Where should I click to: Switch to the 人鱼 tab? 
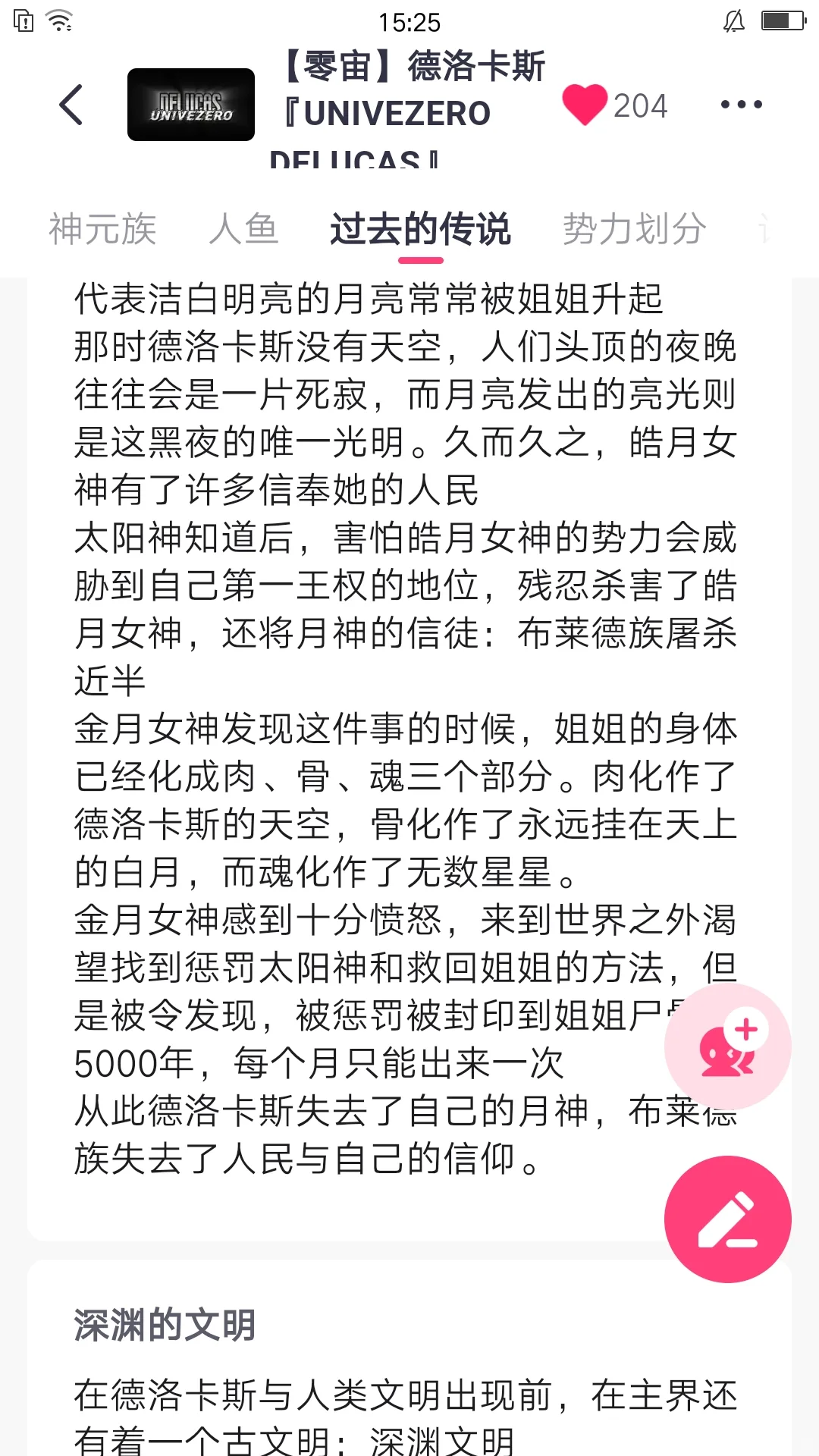pos(244,229)
